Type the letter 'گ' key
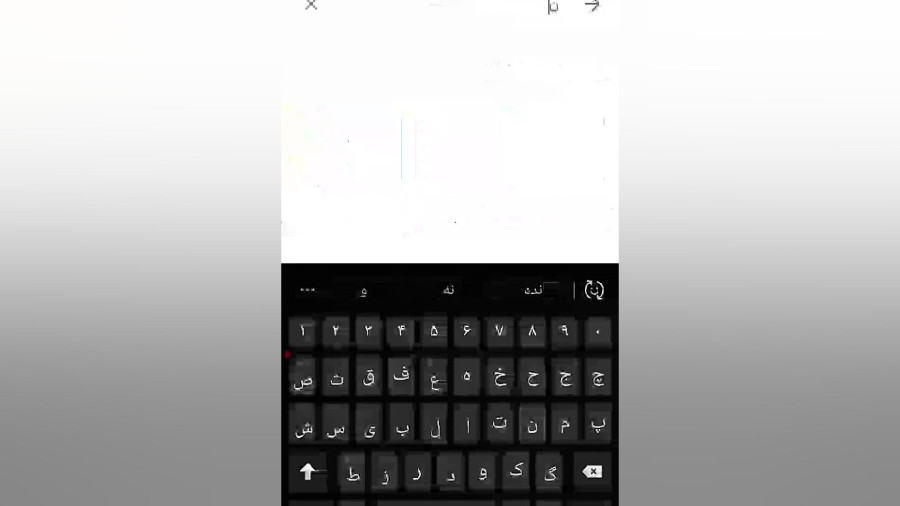The height and width of the screenshot is (506, 900). pos(549,472)
